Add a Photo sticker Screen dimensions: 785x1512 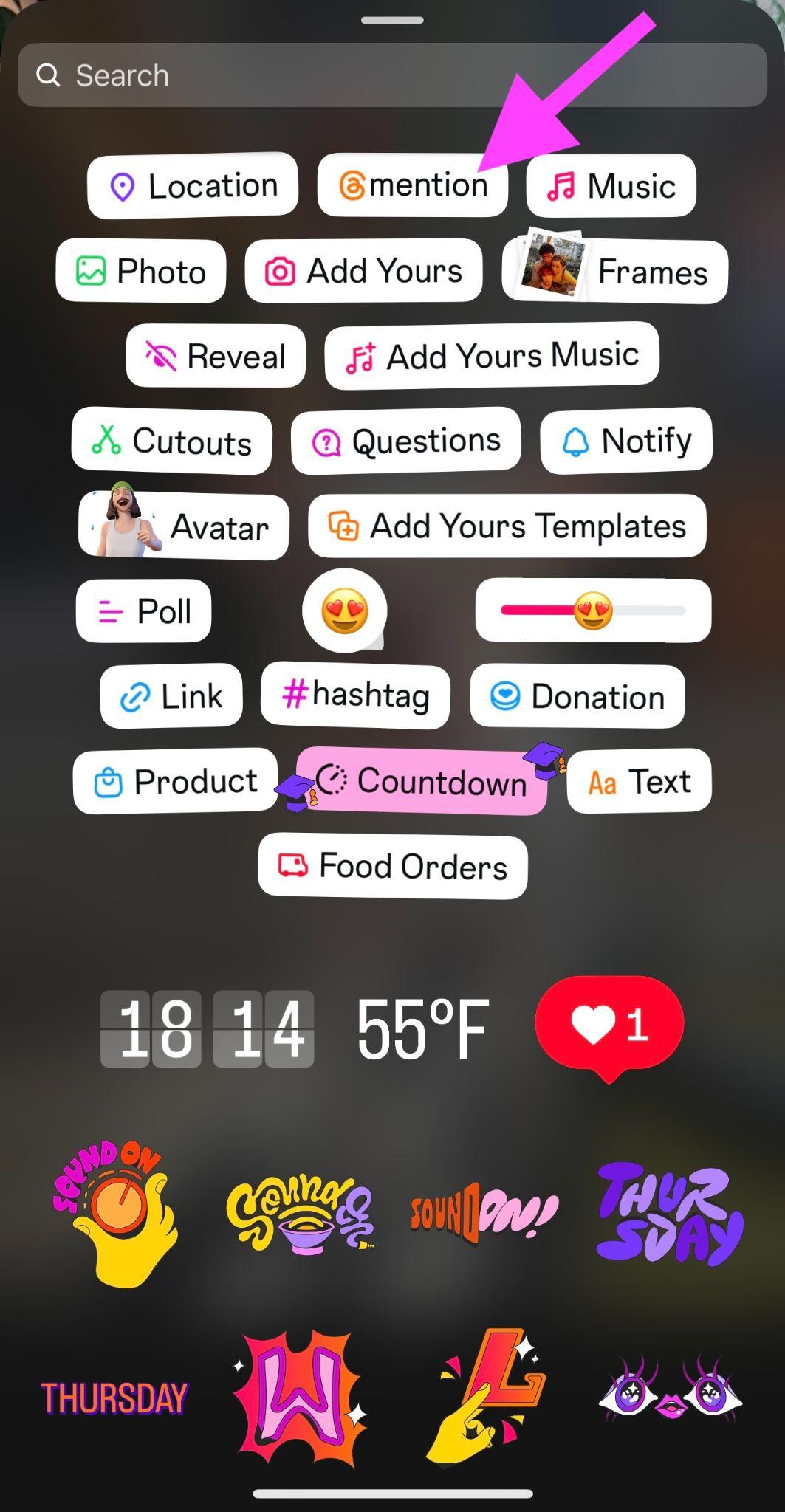(141, 271)
